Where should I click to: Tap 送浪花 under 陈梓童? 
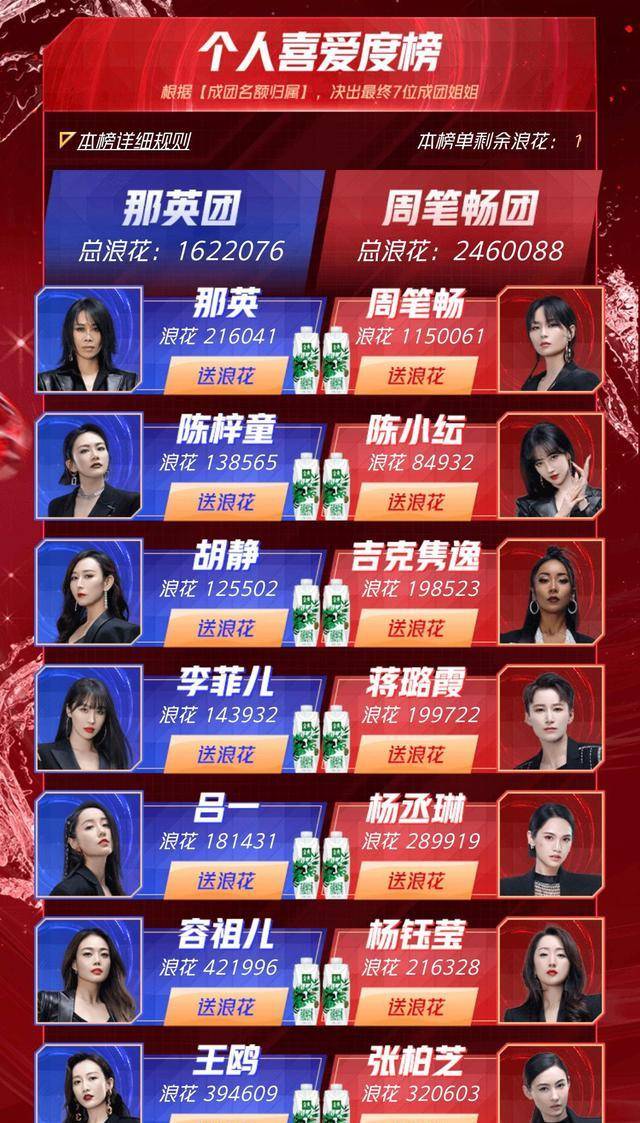pos(225,501)
